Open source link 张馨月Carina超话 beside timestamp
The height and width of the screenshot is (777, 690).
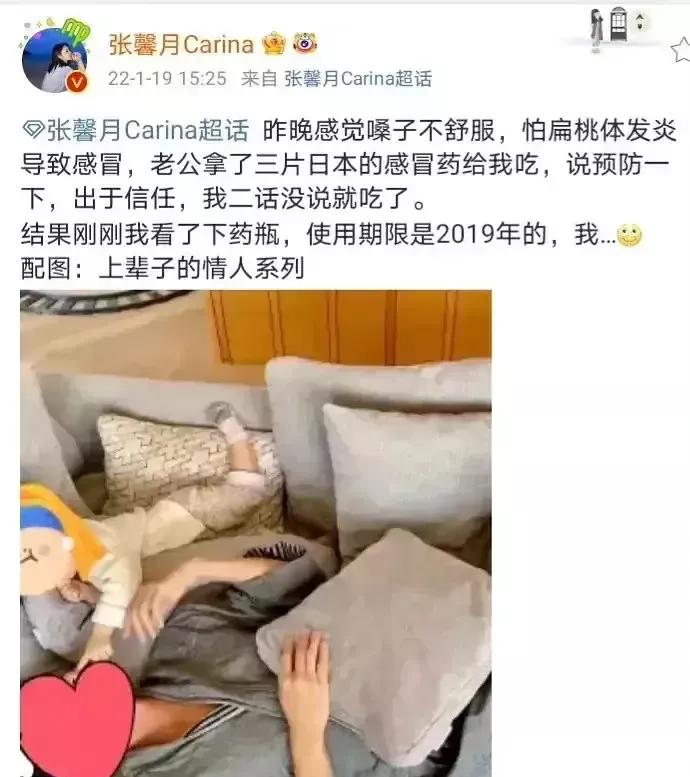pyautogui.click(x=358, y=79)
